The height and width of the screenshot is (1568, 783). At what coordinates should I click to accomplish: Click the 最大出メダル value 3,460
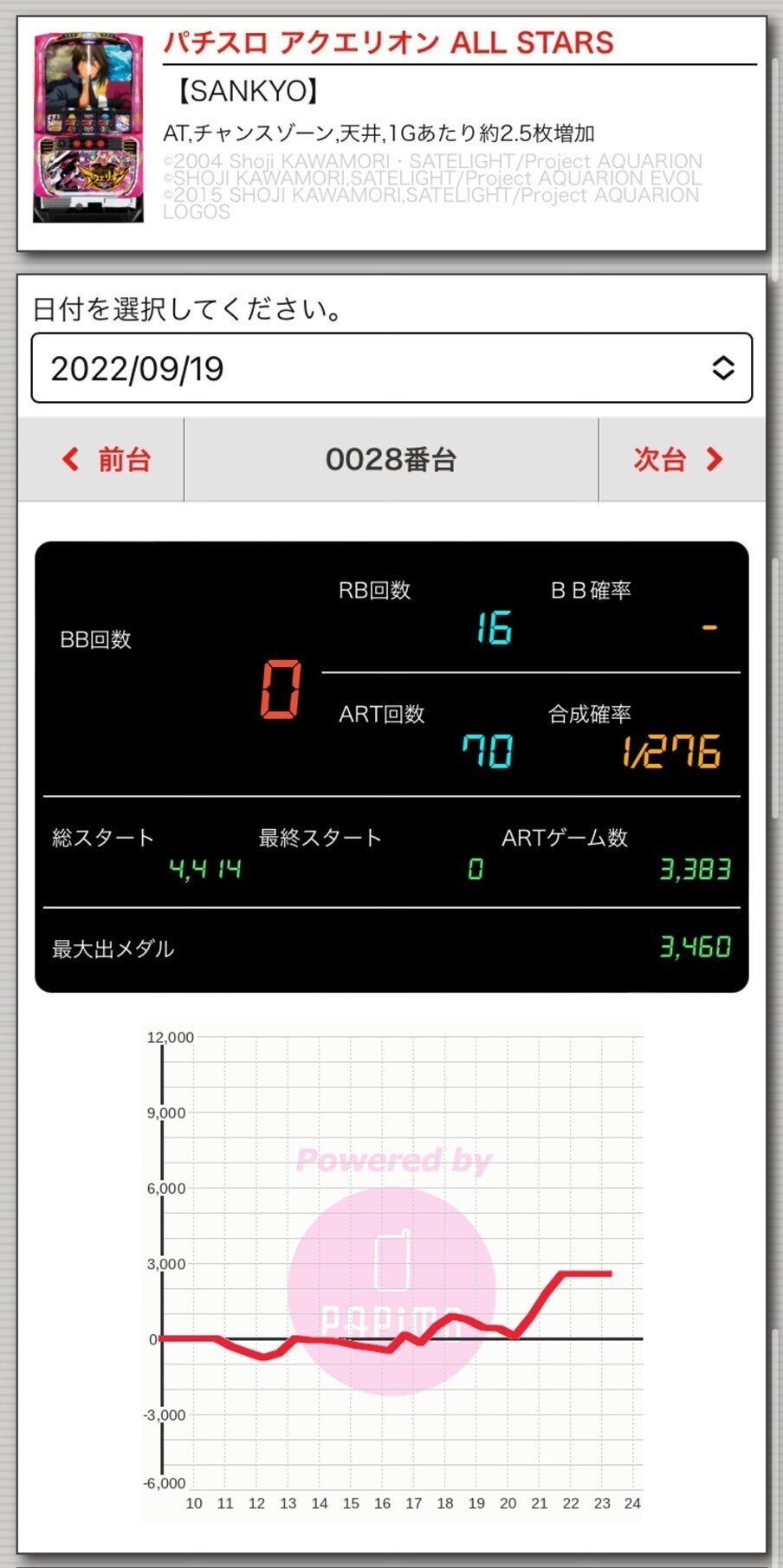[x=697, y=945]
